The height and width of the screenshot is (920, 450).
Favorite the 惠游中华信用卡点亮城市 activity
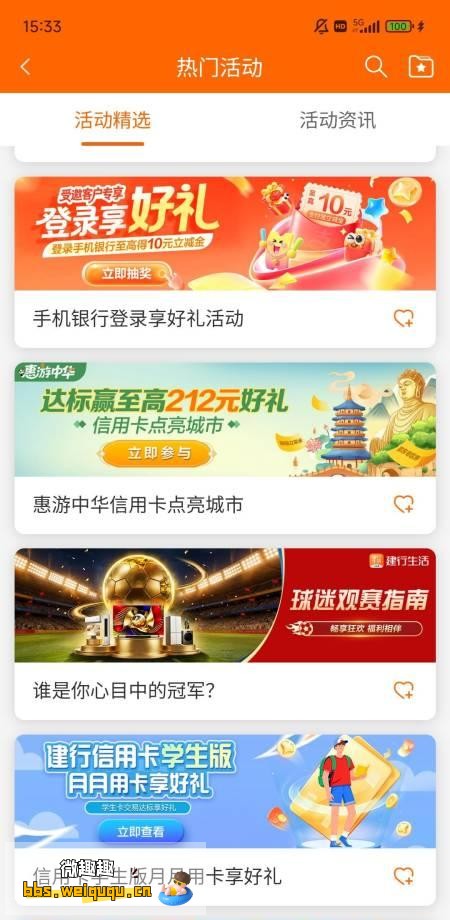(x=404, y=505)
